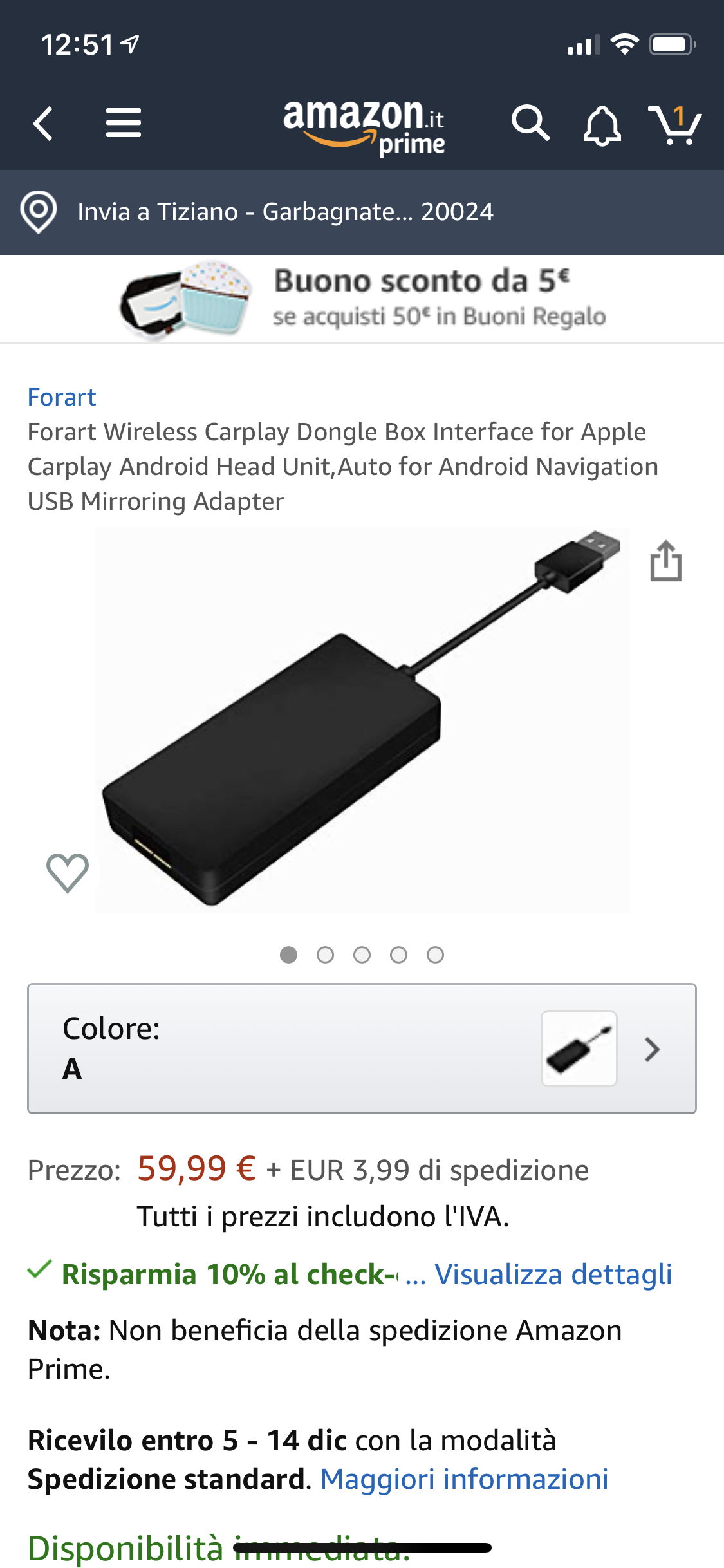Open the search magnifier
This screenshot has width=724, height=1568.
tap(530, 123)
